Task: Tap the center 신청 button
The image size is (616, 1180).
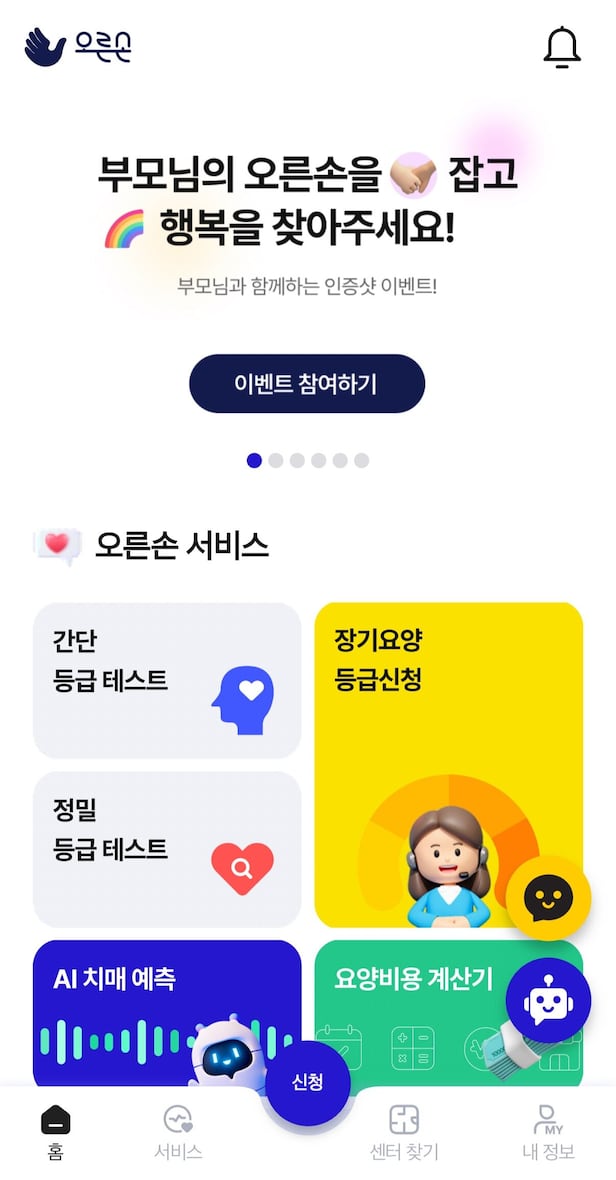Action: click(x=307, y=1082)
